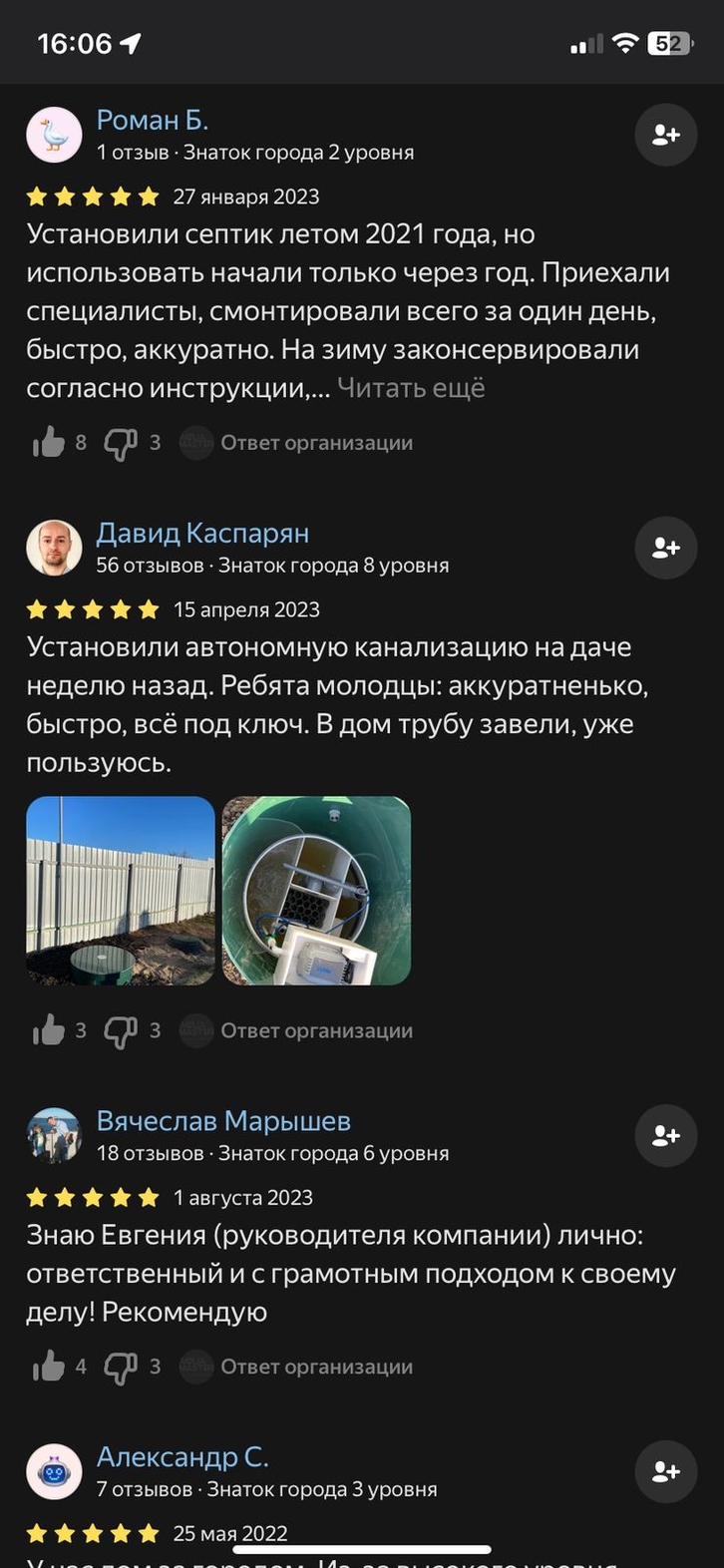Show organization reply under Роман's review

tap(316, 443)
